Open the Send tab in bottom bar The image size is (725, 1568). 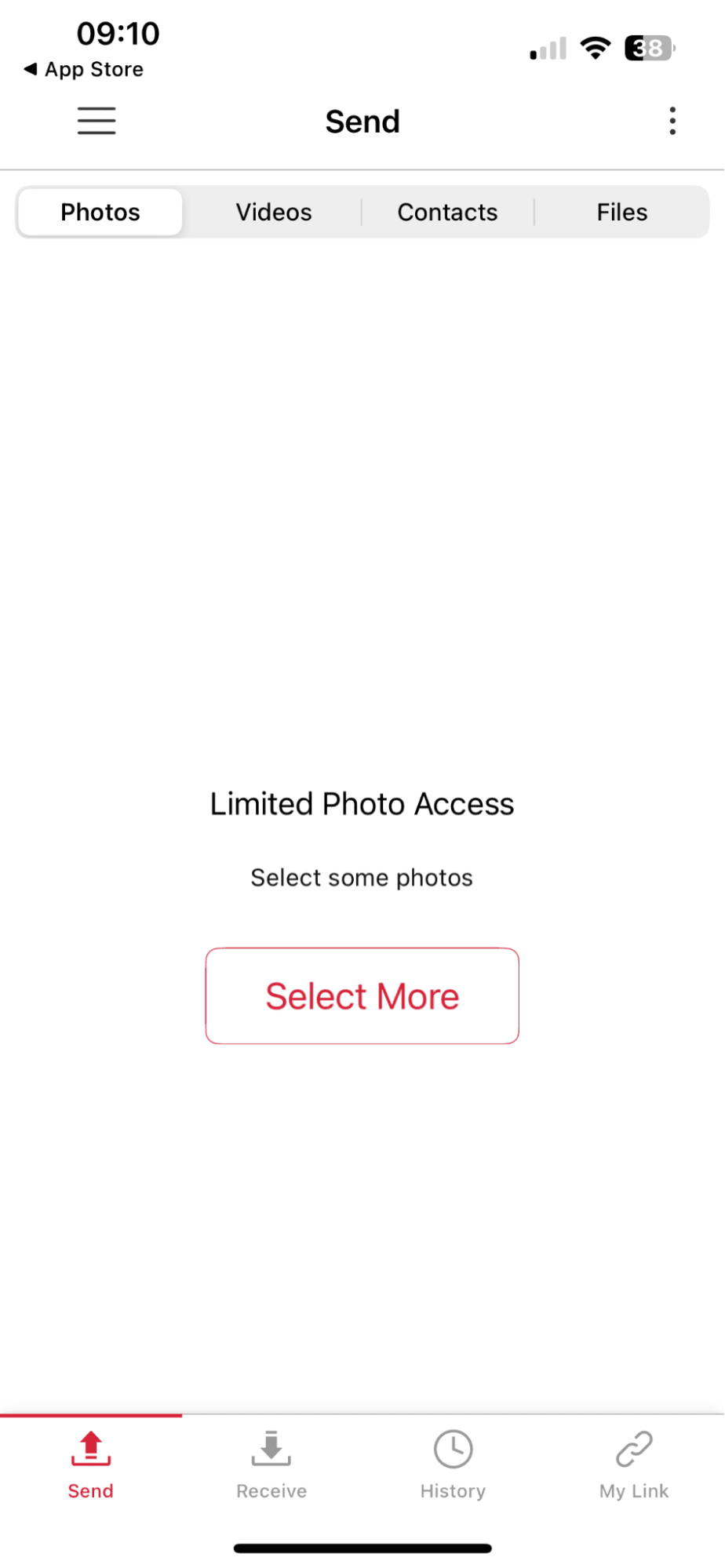[91, 1464]
